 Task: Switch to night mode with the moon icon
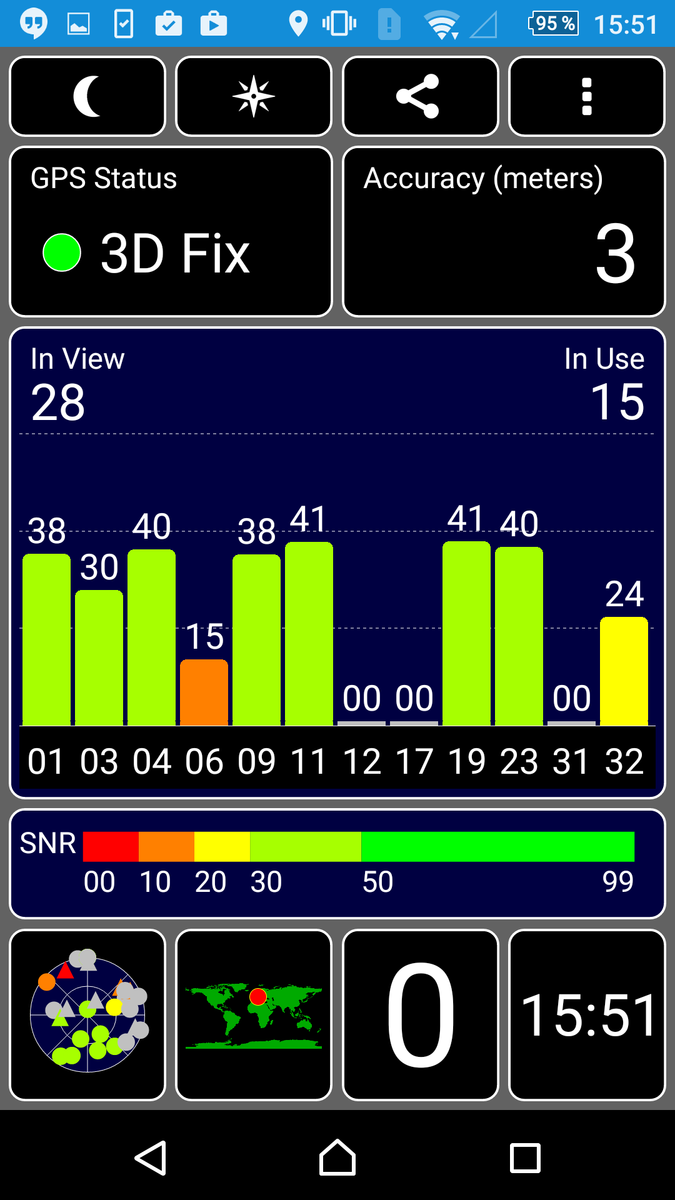tap(87, 97)
